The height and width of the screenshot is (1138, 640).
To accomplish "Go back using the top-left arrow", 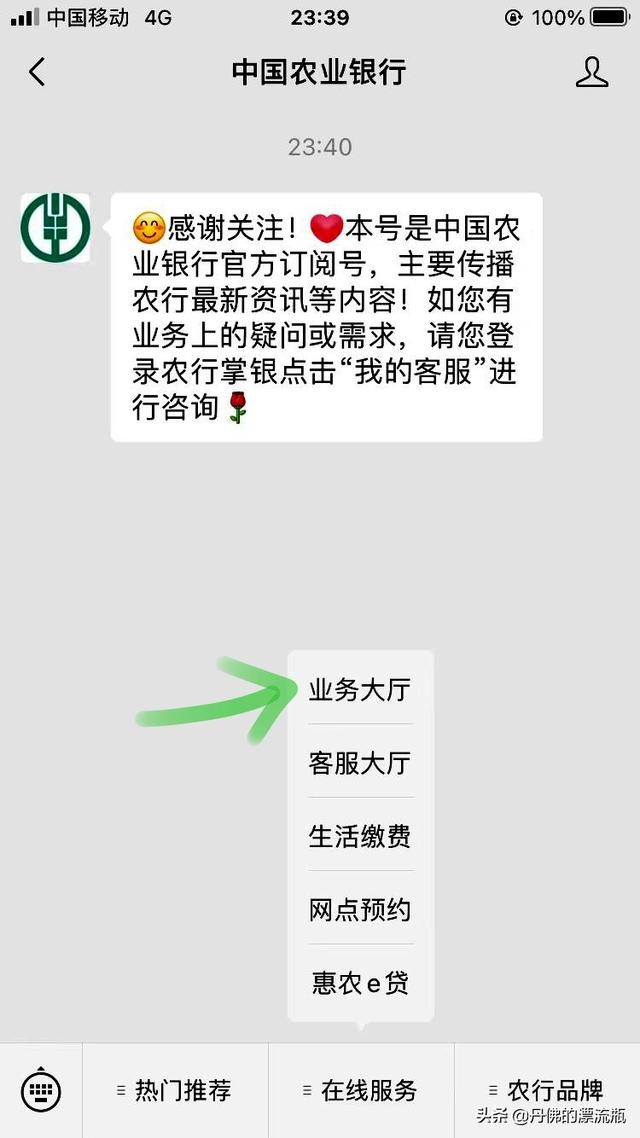I will click(38, 72).
